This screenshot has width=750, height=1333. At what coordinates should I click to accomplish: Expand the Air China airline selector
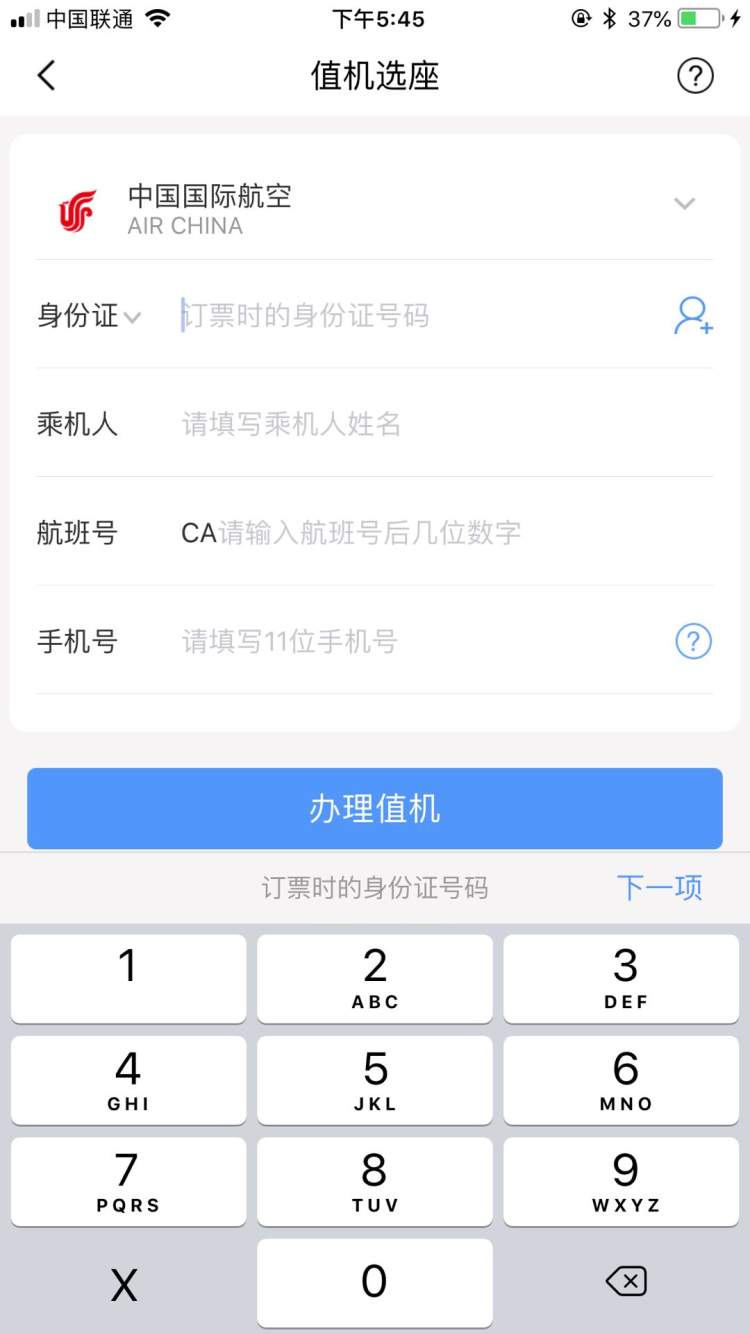(x=684, y=204)
